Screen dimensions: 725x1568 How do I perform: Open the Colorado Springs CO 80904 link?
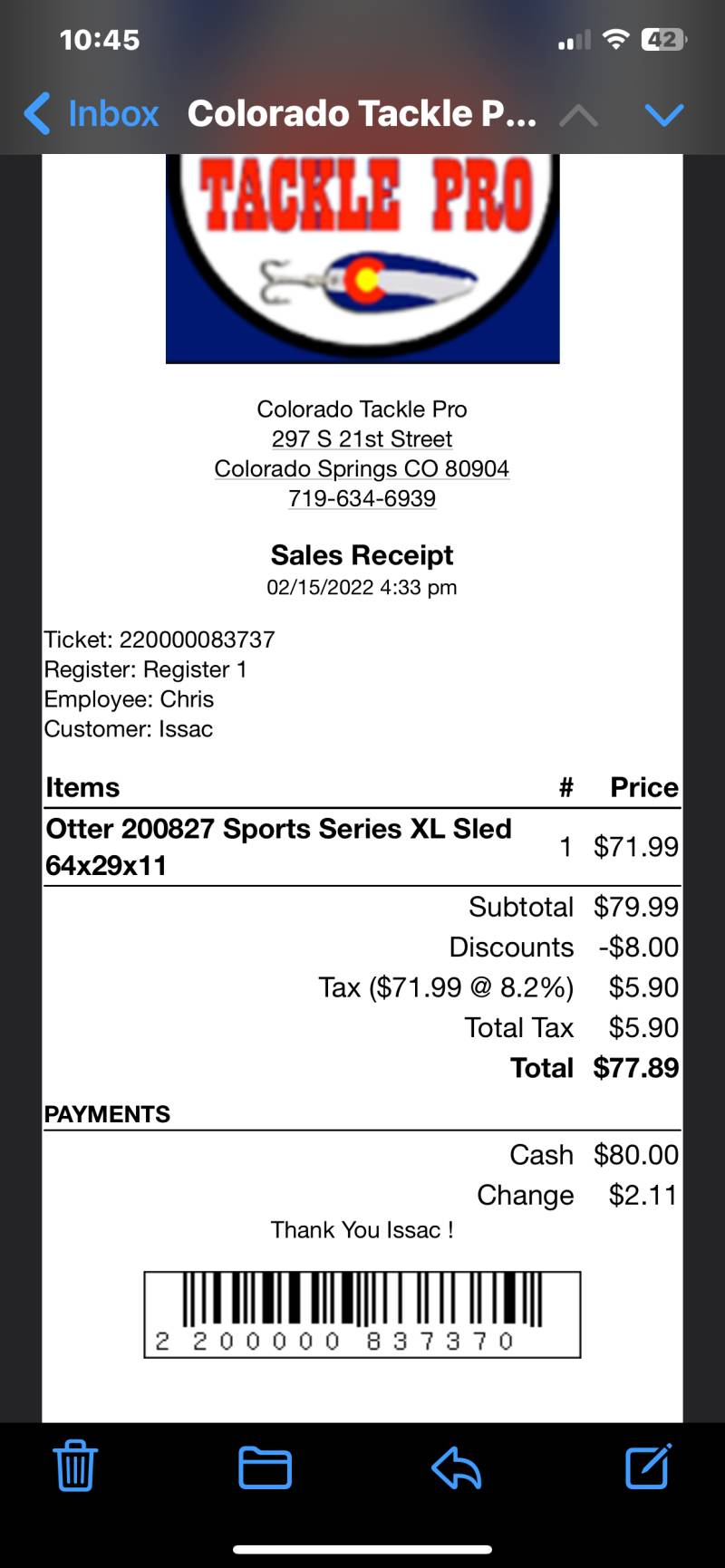point(362,469)
